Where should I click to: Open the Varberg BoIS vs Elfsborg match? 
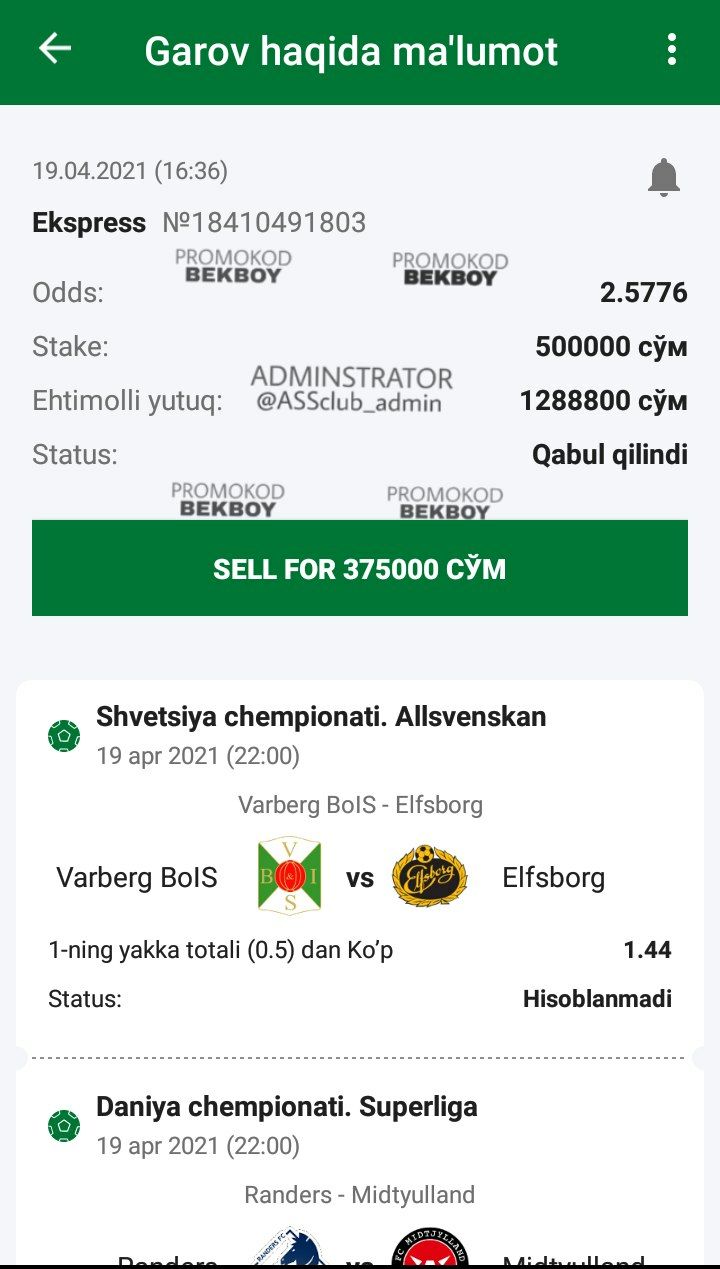360,877
